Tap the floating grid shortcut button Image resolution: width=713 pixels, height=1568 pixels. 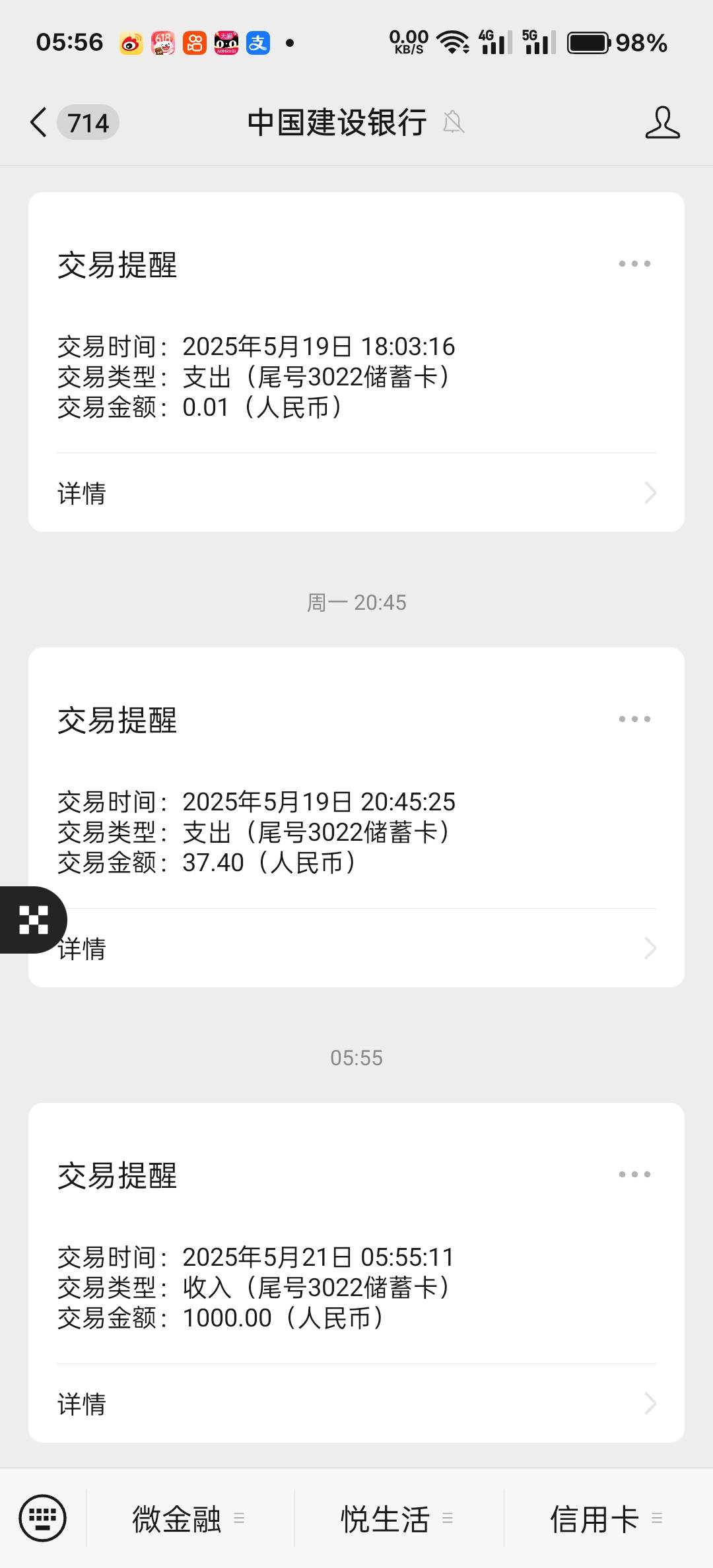(33, 920)
